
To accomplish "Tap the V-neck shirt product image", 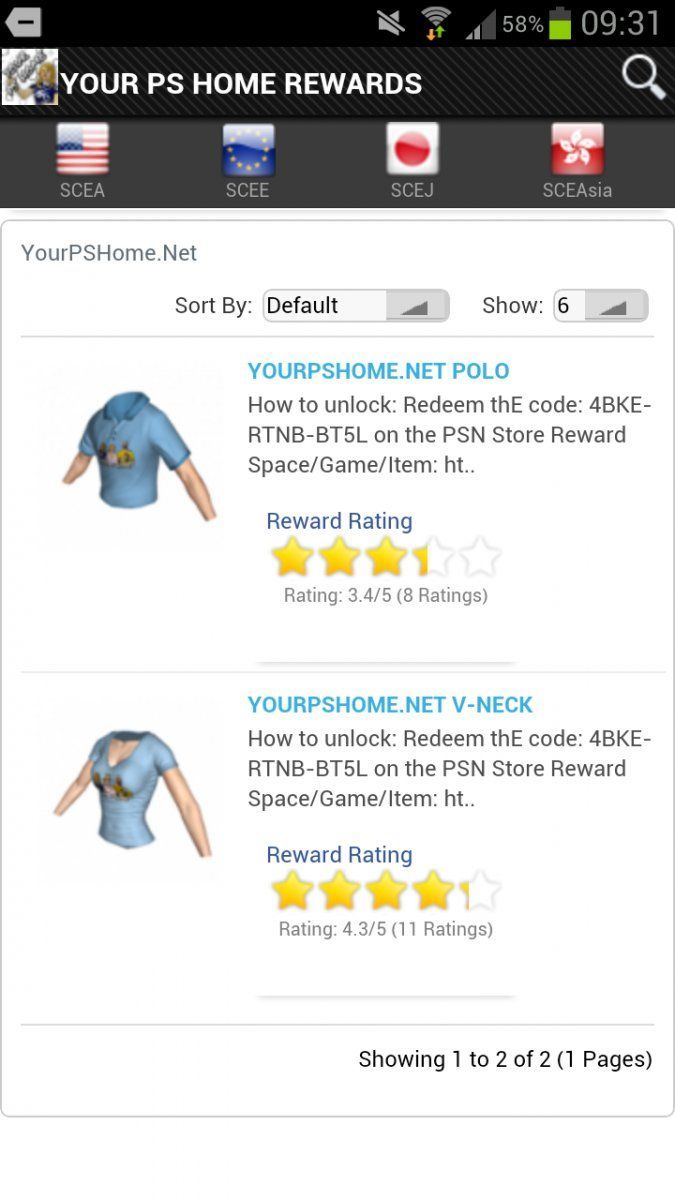I will coord(133,790).
